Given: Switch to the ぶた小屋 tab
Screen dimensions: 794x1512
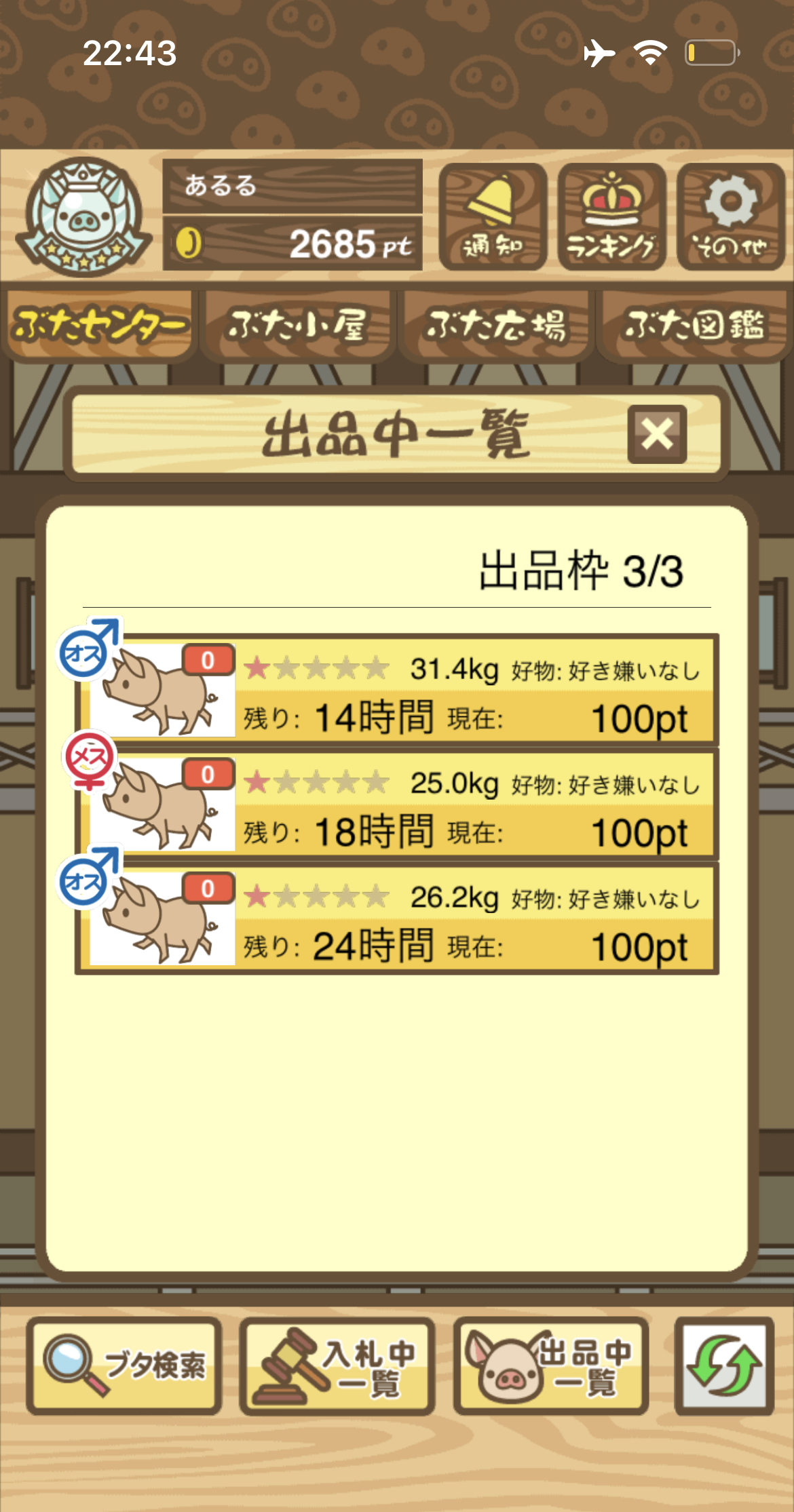Looking at the screenshot, I should click(298, 325).
